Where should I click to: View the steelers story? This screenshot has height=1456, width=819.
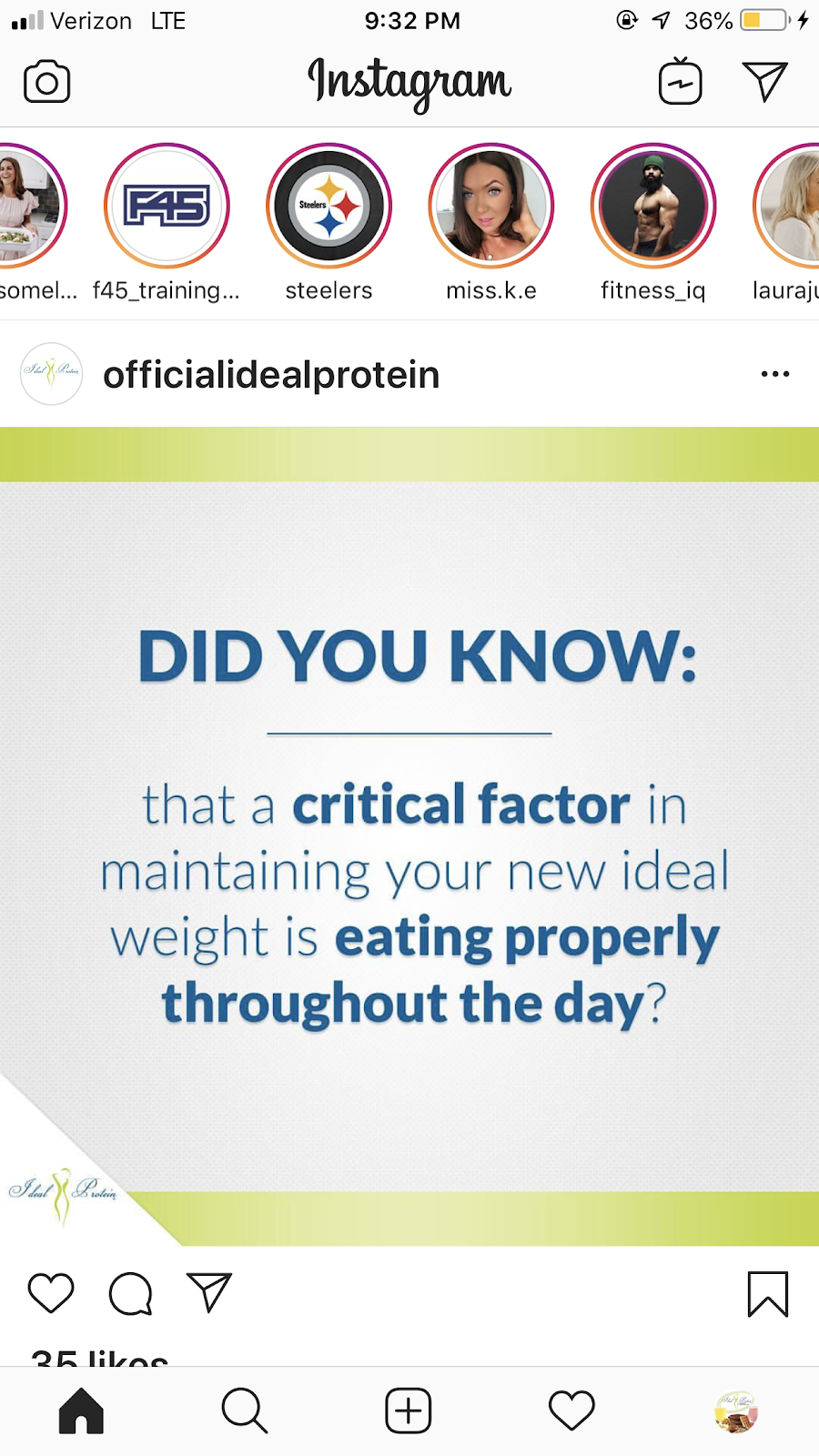coord(329,206)
